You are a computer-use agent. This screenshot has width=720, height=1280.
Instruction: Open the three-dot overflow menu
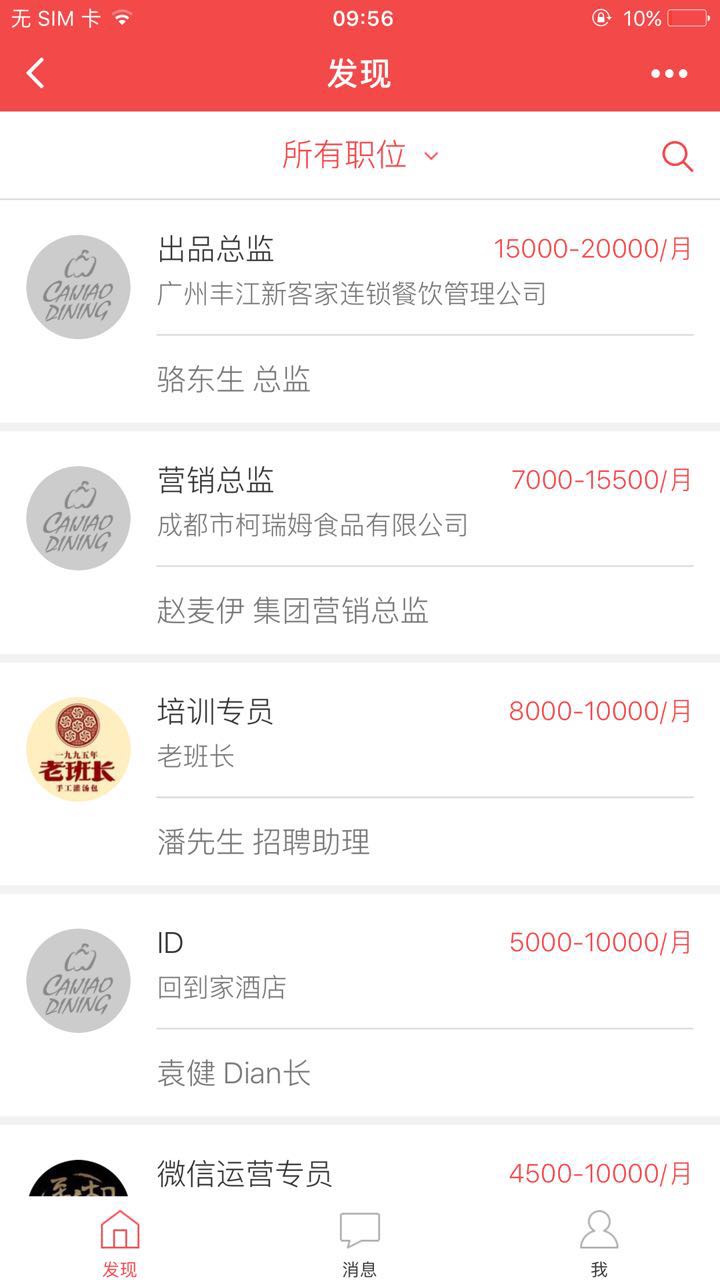[x=669, y=73]
